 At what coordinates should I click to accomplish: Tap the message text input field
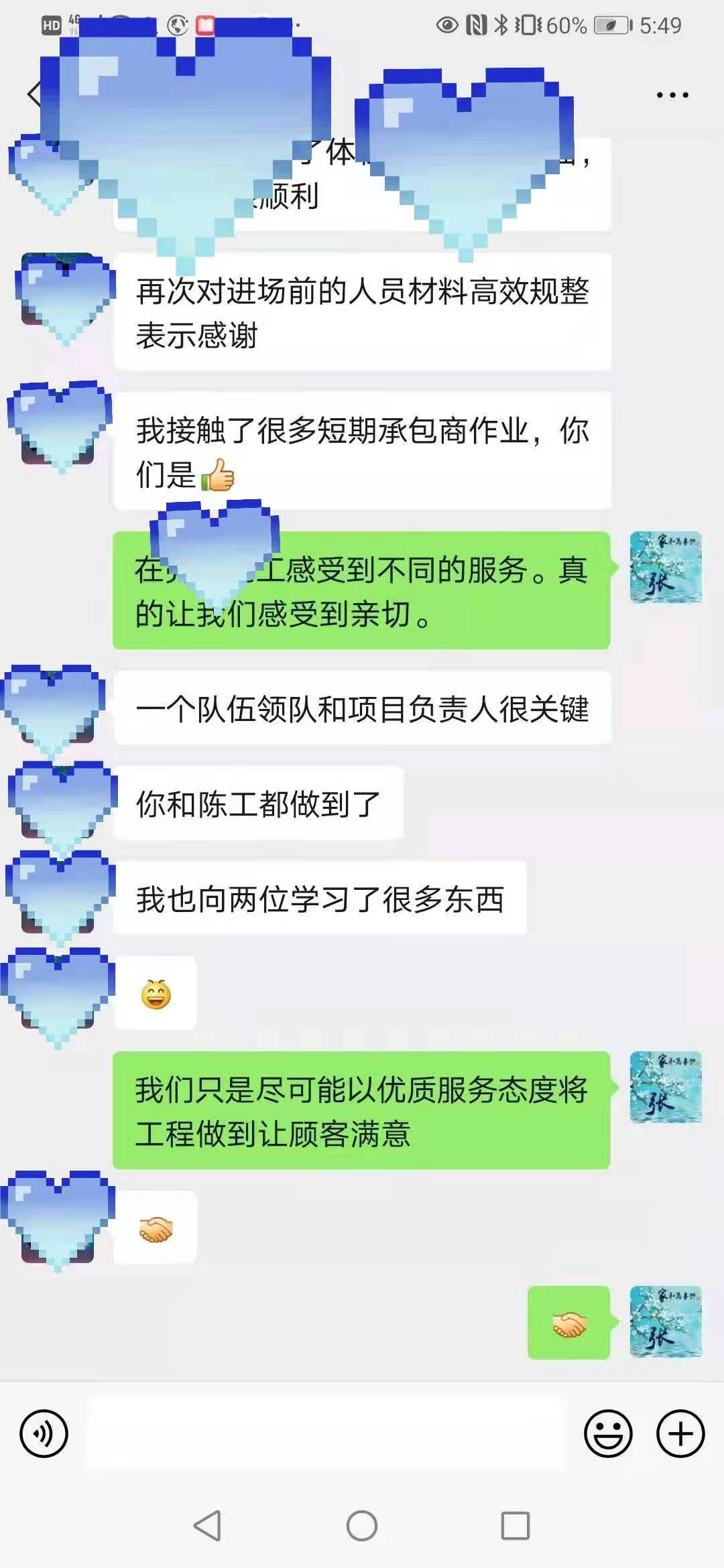tap(325, 1434)
